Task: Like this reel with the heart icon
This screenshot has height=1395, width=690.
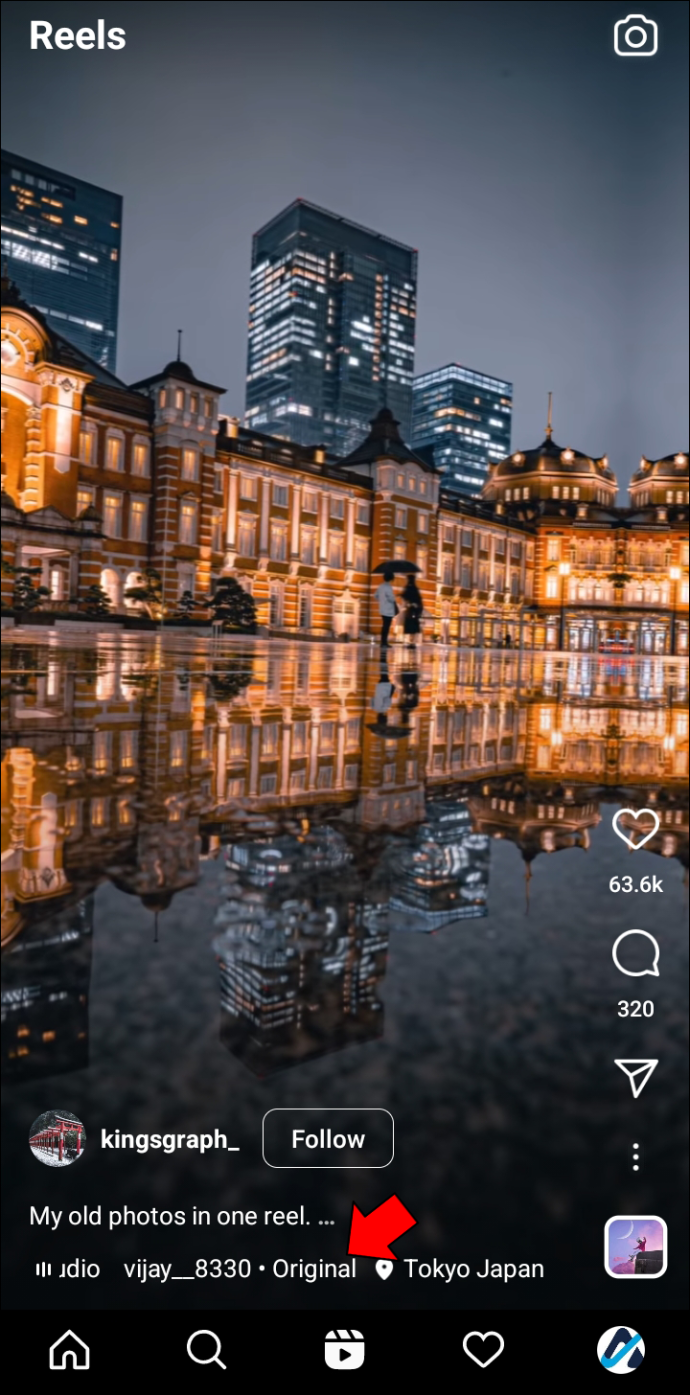Action: [636, 829]
